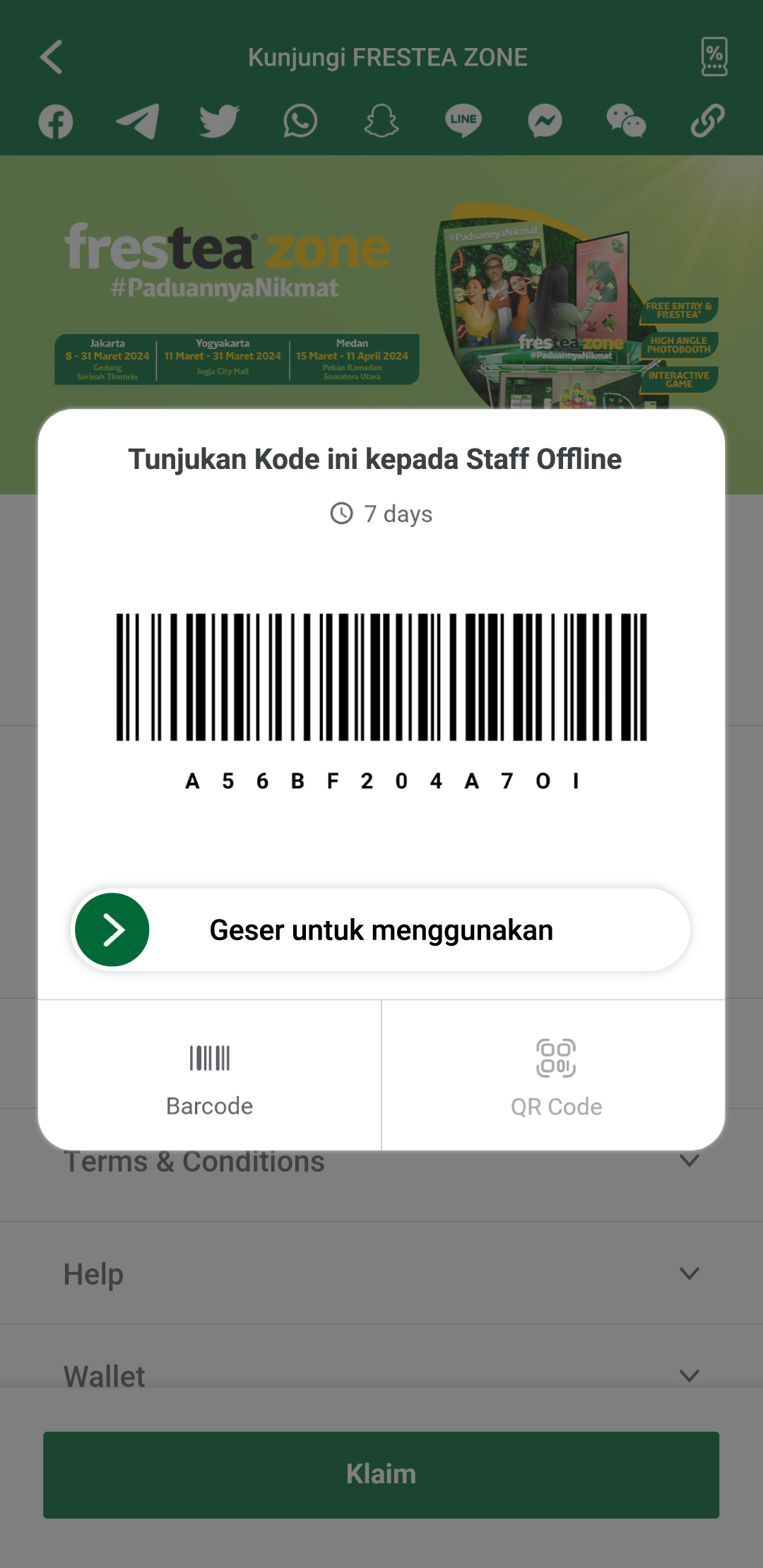763x1568 pixels.
Task: Expand the Wallet section
Action: [x=689, y=1376]
